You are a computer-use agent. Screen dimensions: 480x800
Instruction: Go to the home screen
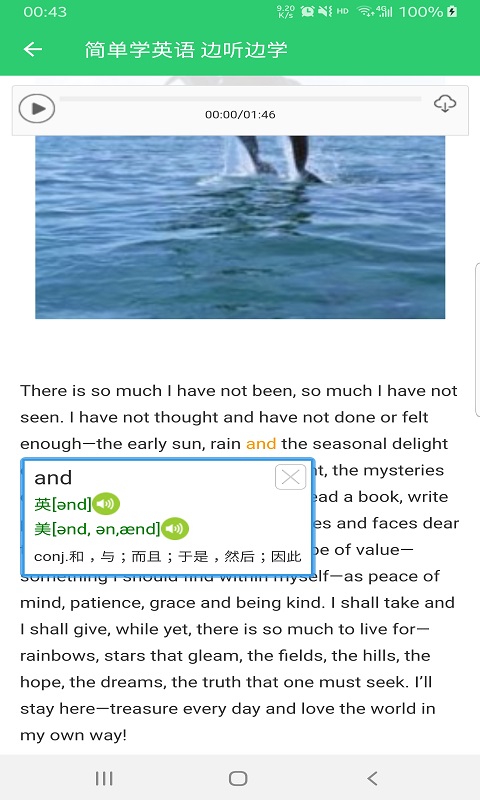(x=238, y=778)
